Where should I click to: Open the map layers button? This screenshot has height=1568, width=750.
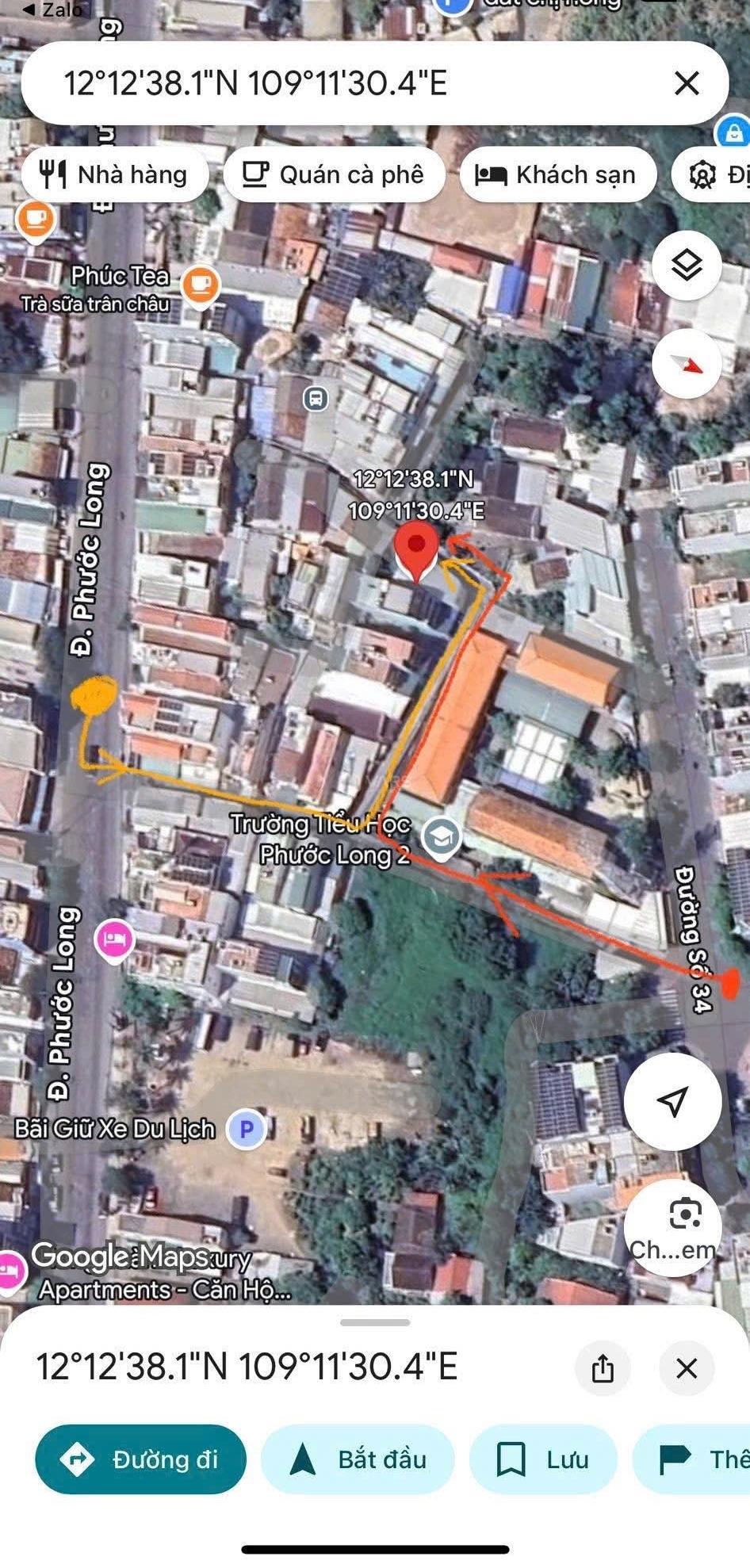tap(687, 266)
